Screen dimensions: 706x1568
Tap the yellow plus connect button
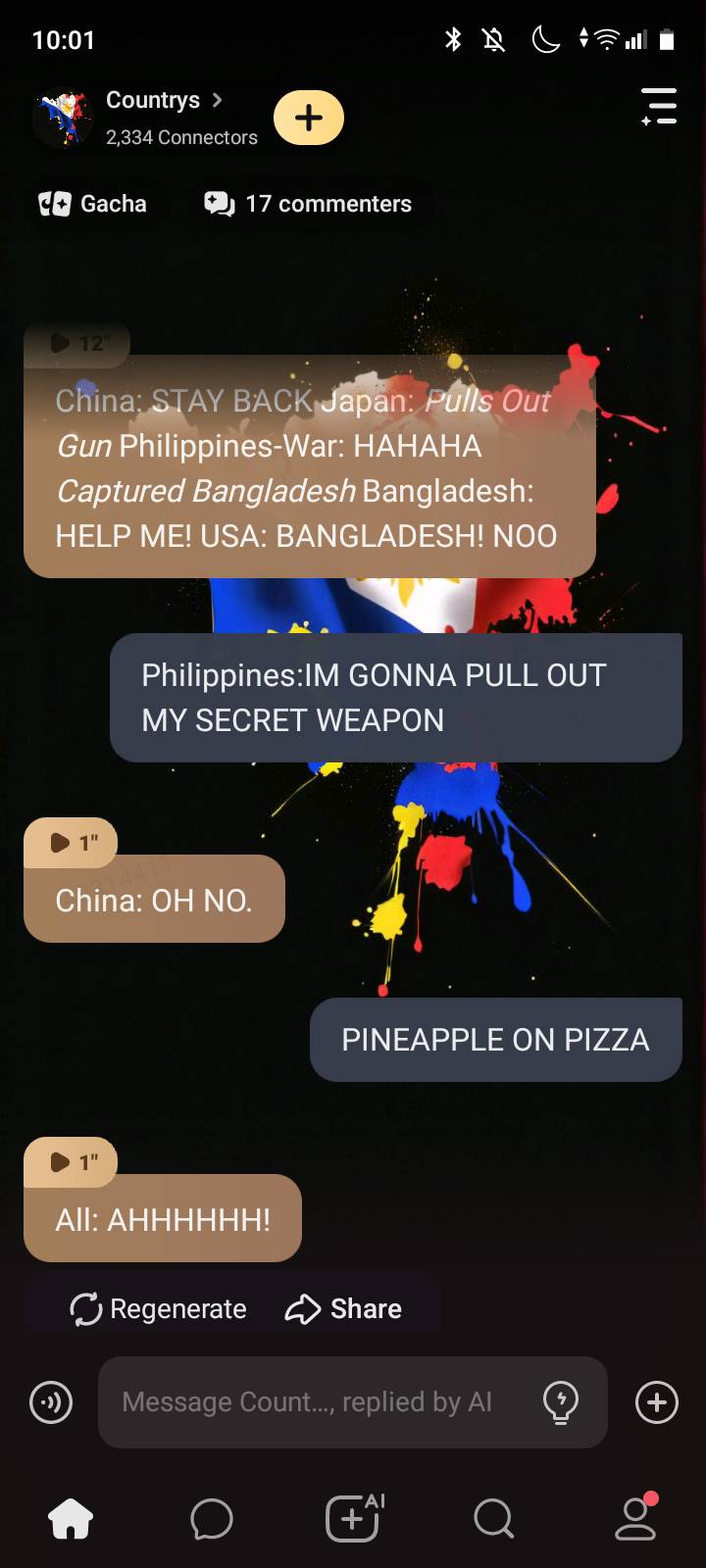[x=308, y=118]
